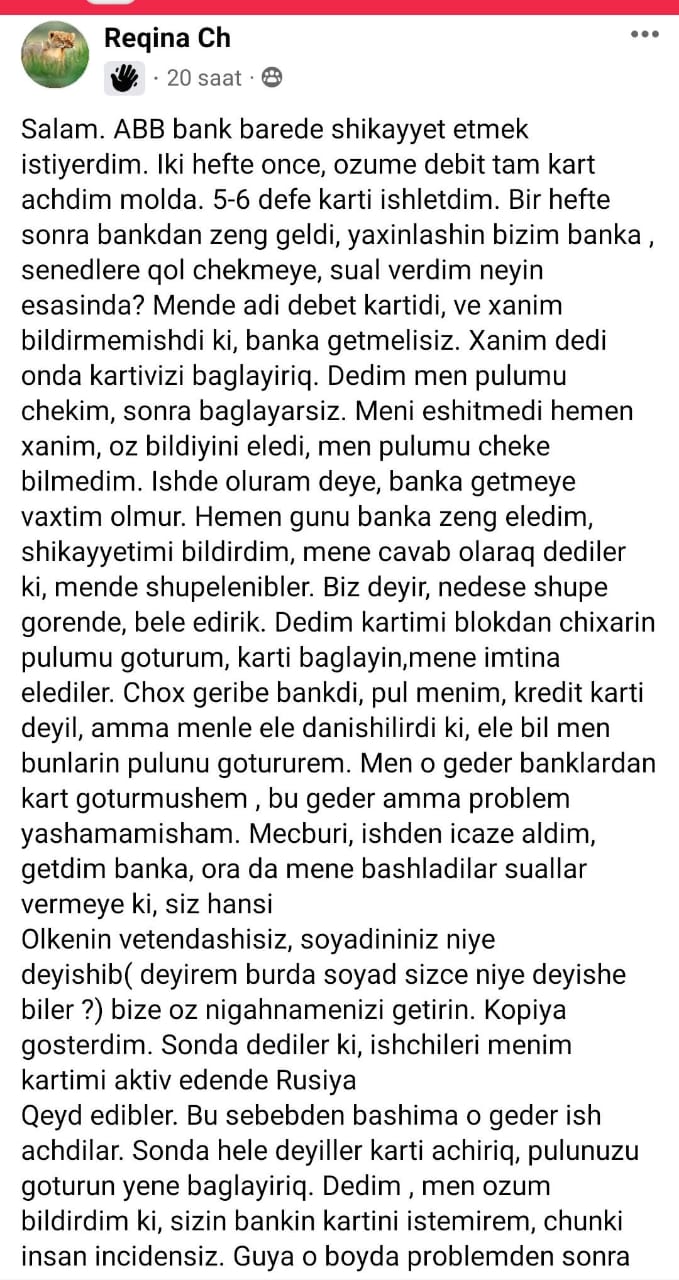Open the Reqina Ch author name
The image size is (679, 1280).
(x=167, y=38)
